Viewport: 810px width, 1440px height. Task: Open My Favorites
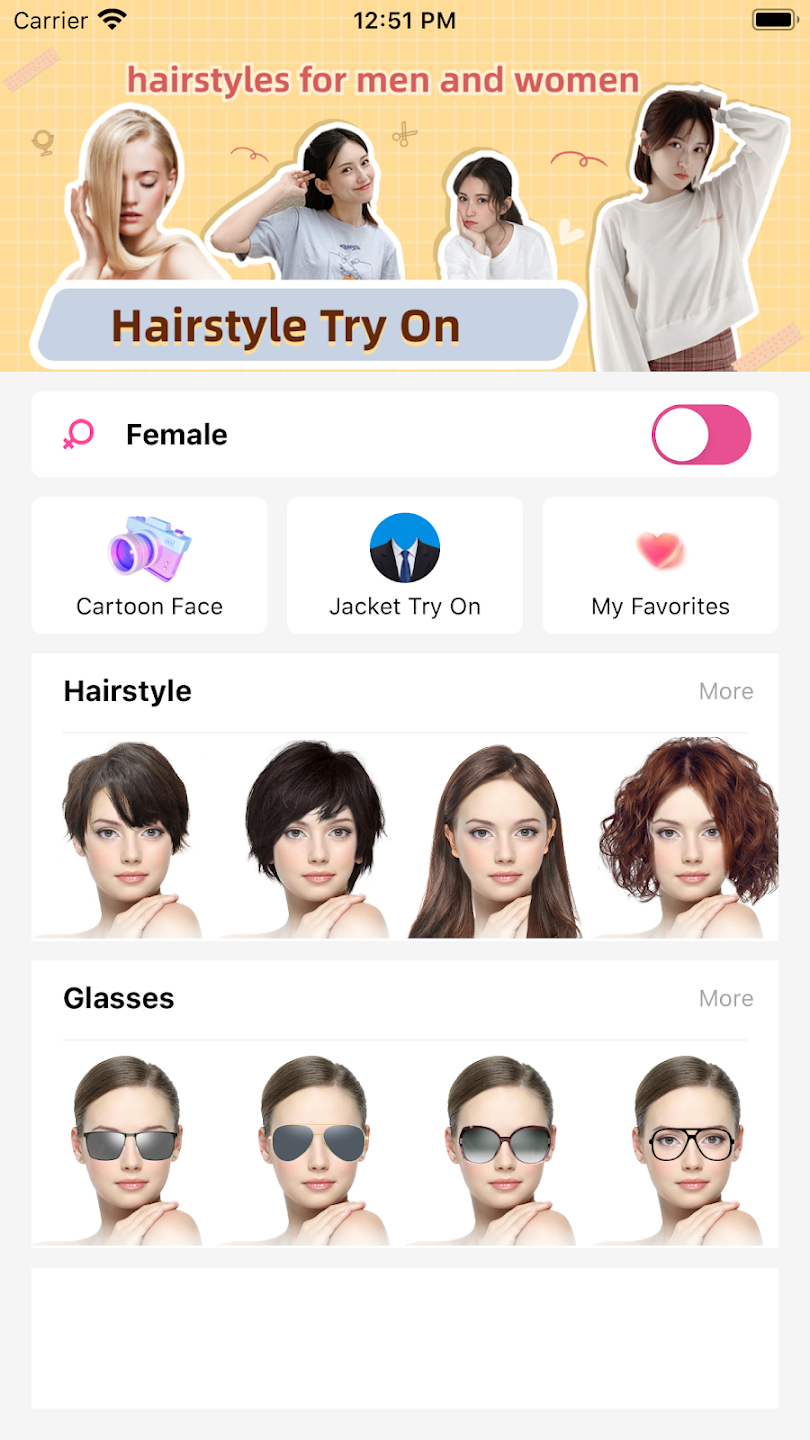coord(660,566)
